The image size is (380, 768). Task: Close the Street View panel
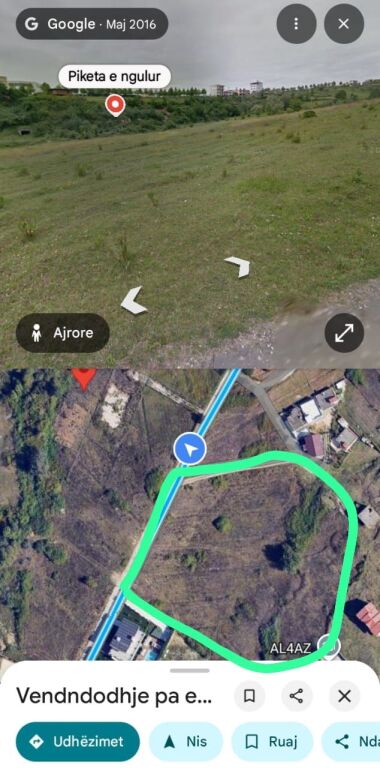(x=344, y=24)
